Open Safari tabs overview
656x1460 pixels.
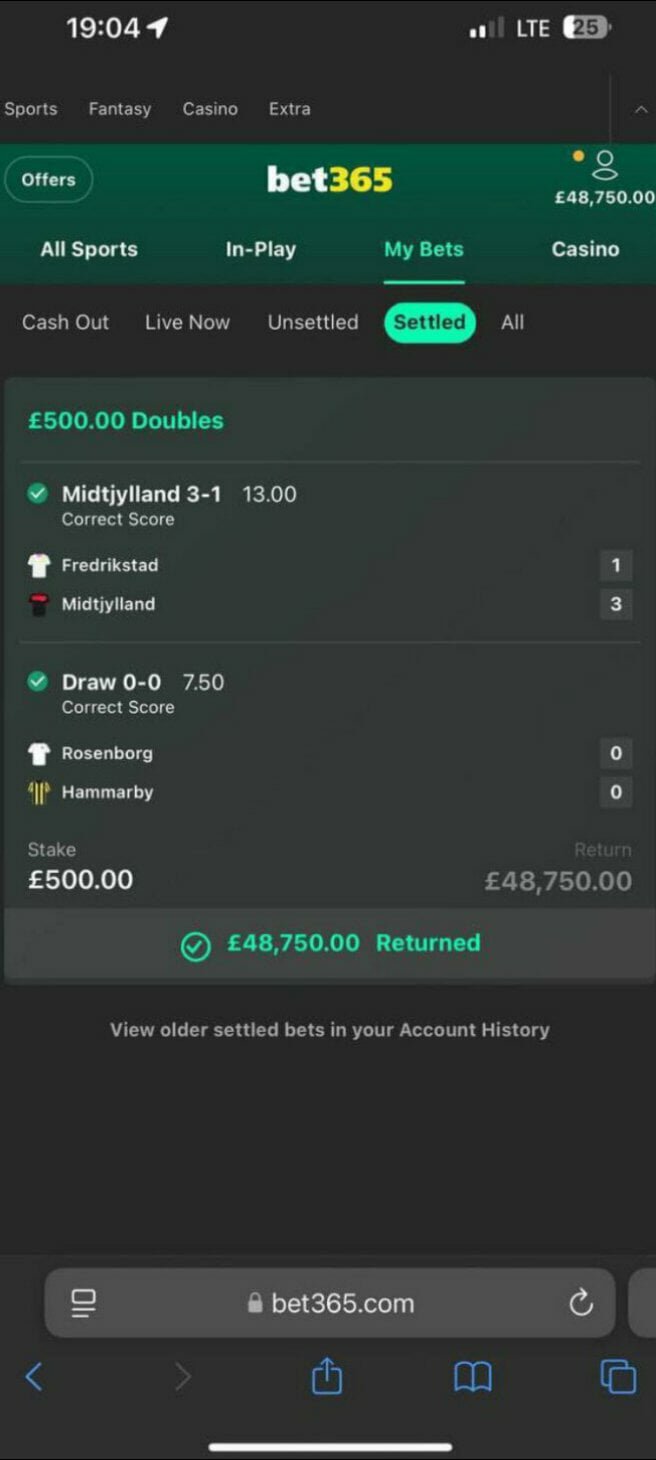(618, 1377)
